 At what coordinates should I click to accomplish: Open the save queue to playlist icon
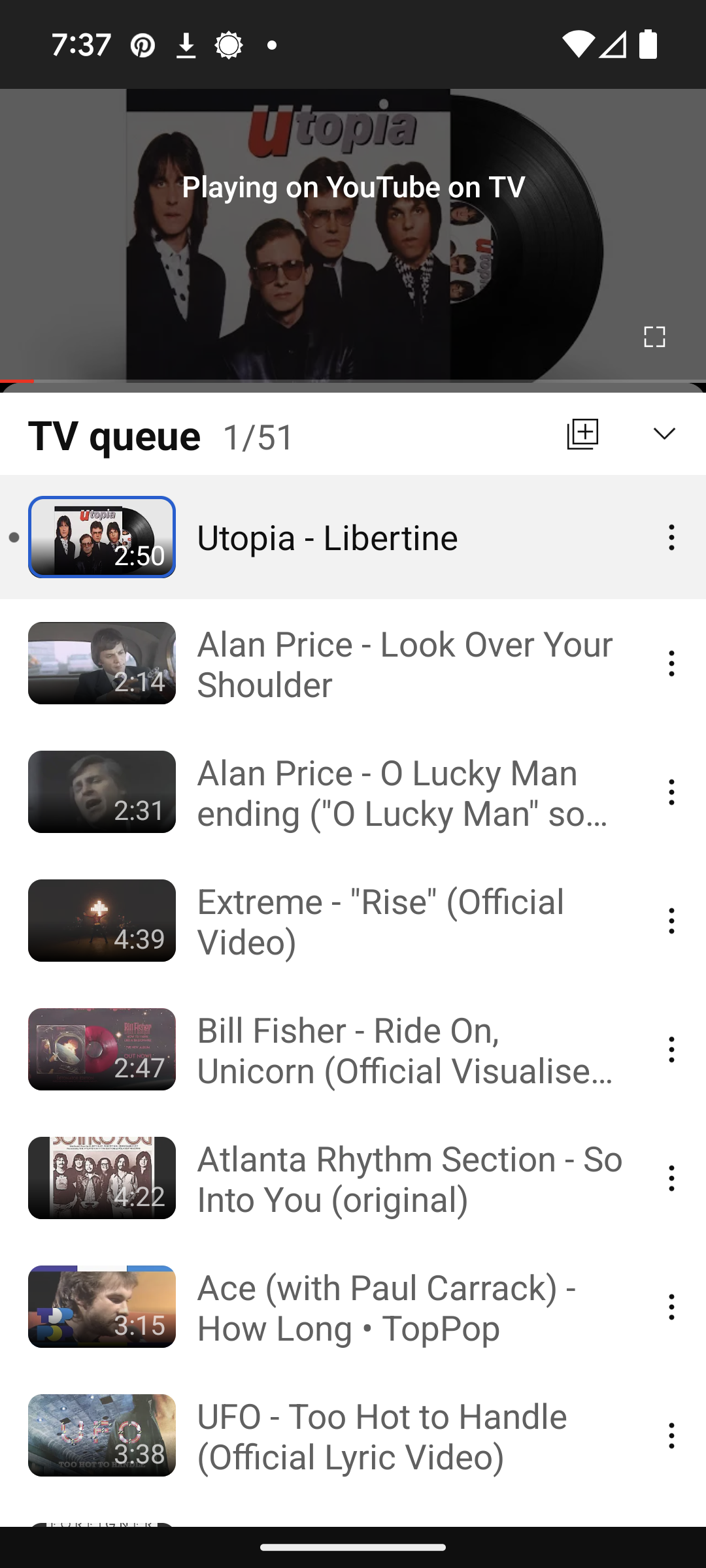[x=581, y=433]
